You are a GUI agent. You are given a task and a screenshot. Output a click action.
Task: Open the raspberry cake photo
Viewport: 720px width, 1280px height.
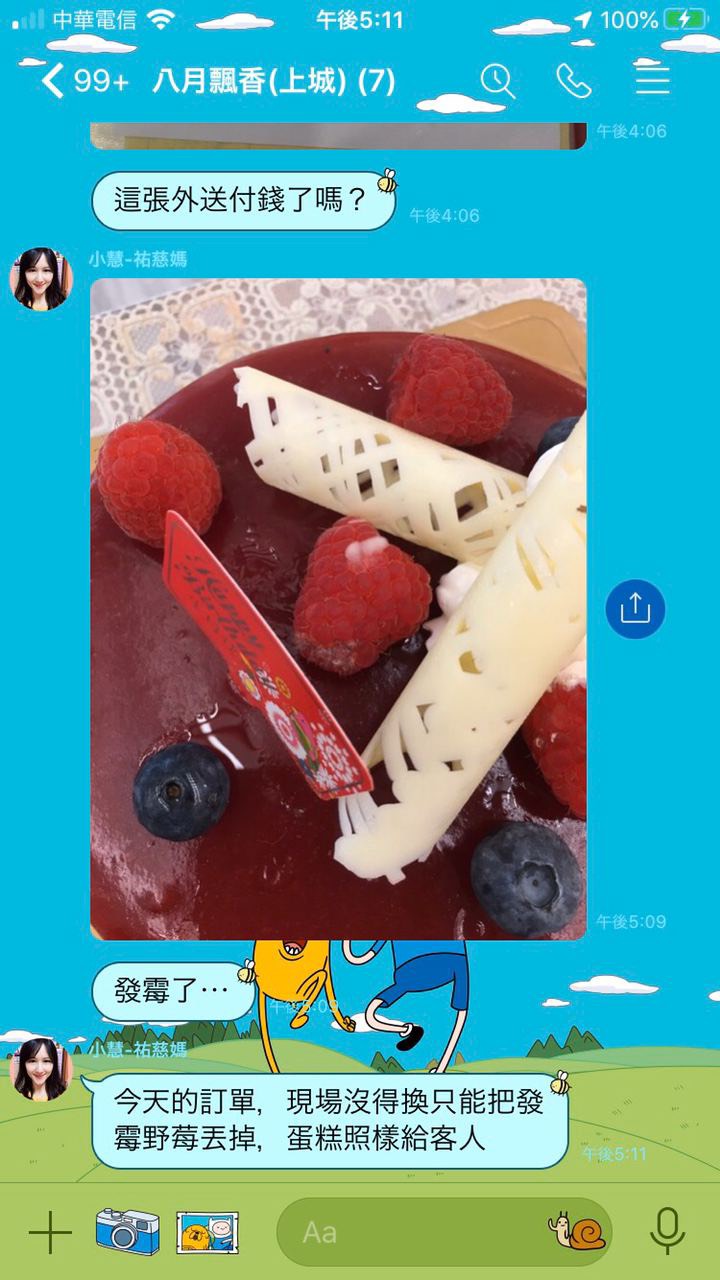pos(338,609)
